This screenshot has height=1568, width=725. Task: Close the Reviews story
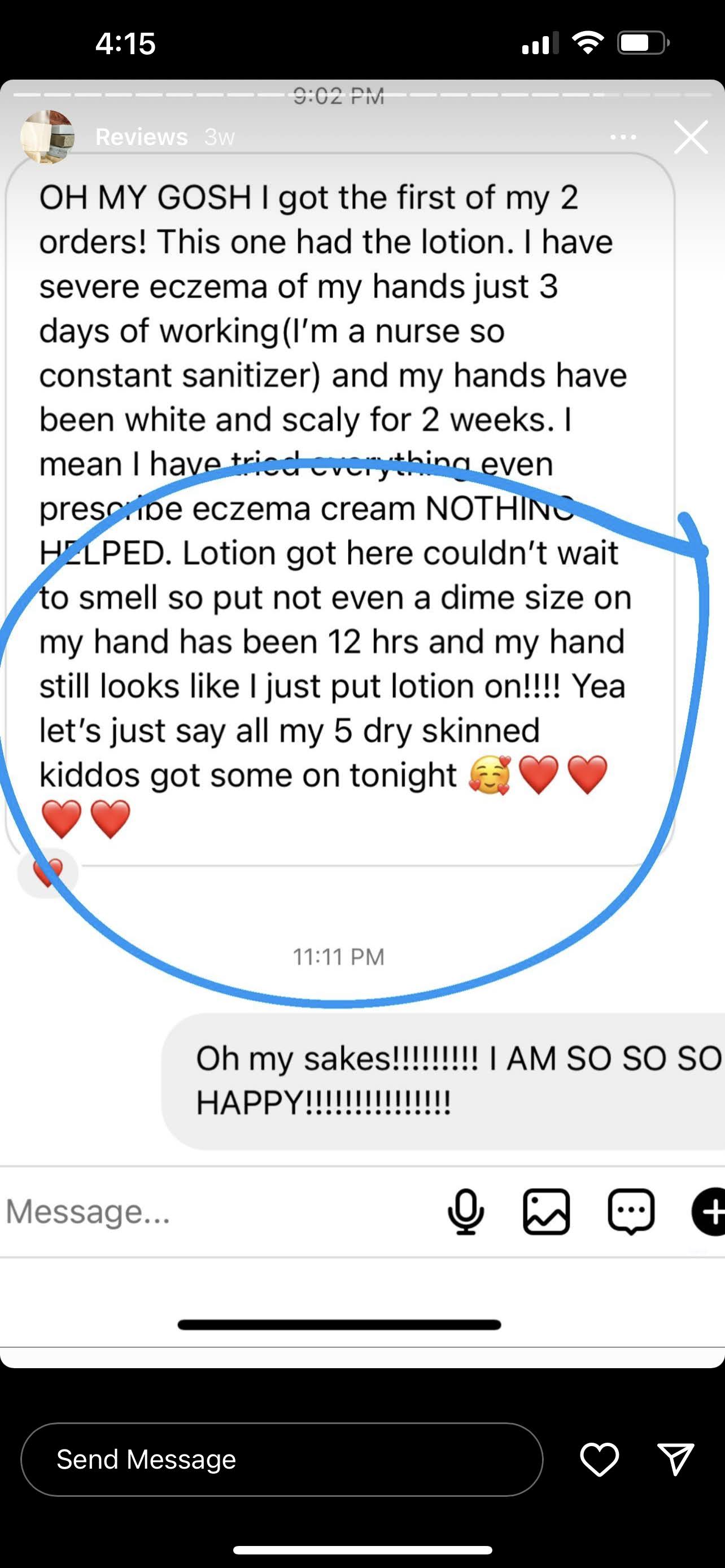click(x=691, y=137)
